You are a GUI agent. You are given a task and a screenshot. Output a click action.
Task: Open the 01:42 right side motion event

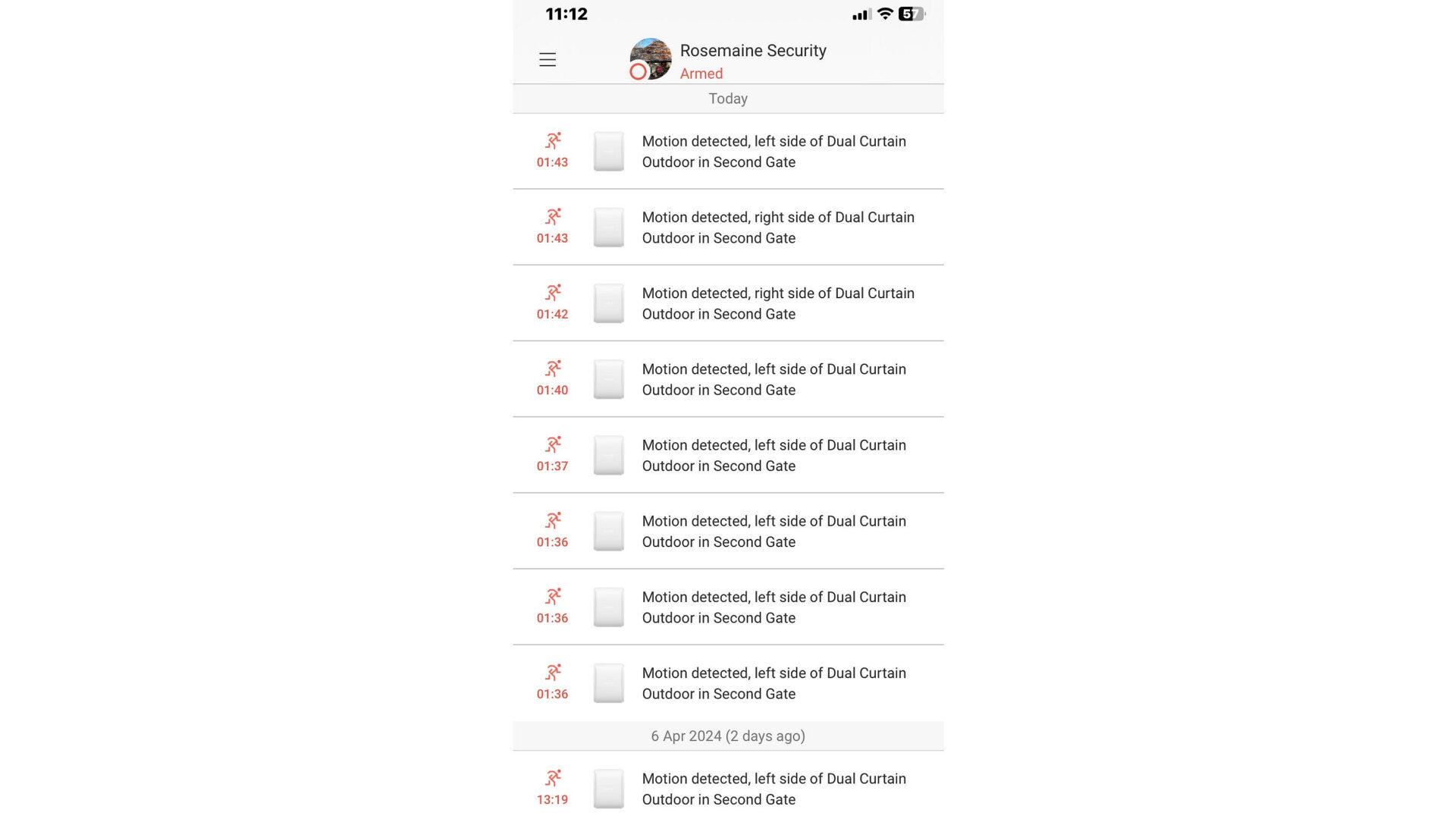pos(777,303)
